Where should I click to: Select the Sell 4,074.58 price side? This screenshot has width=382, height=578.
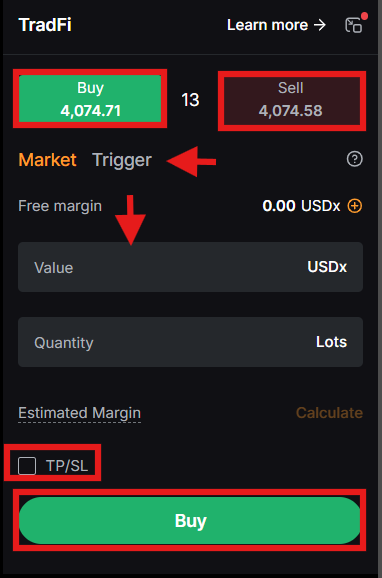(291, 99)
